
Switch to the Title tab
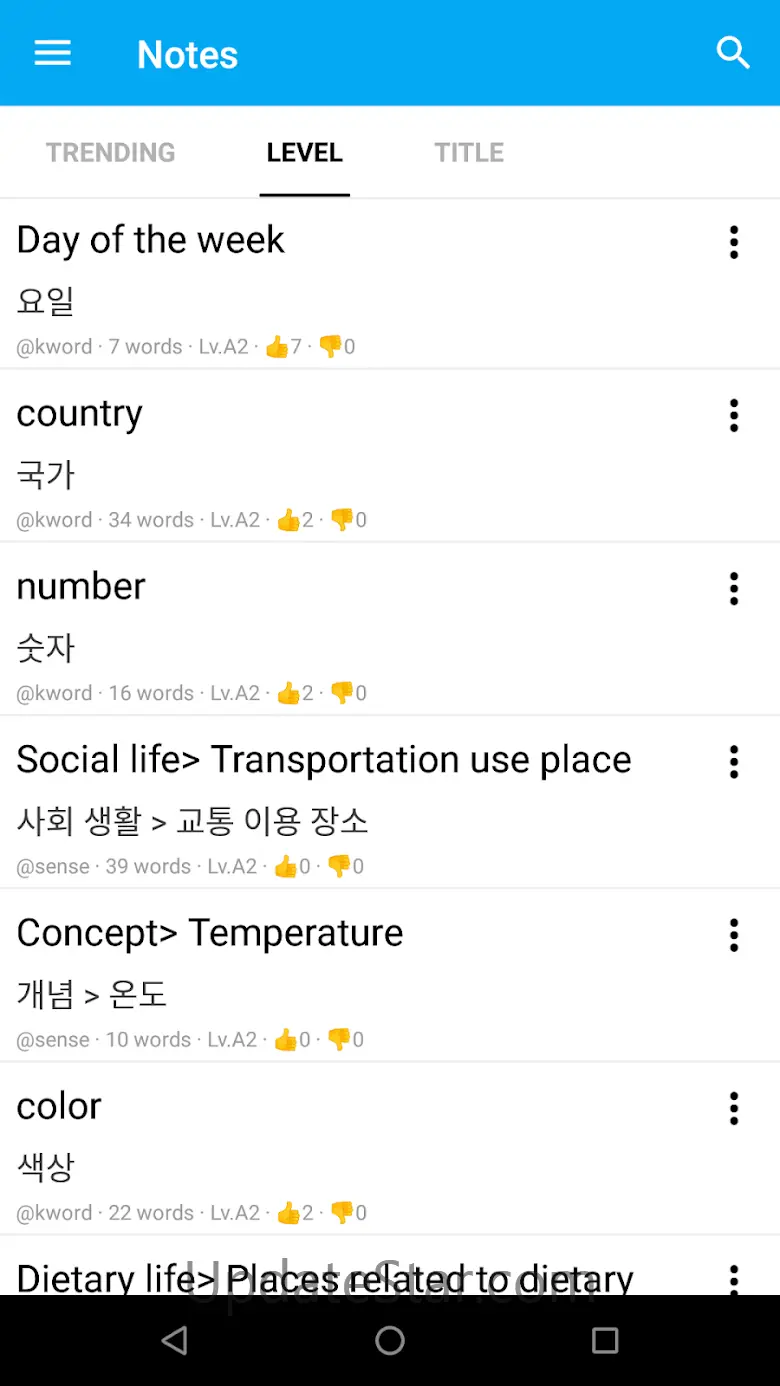469,152
